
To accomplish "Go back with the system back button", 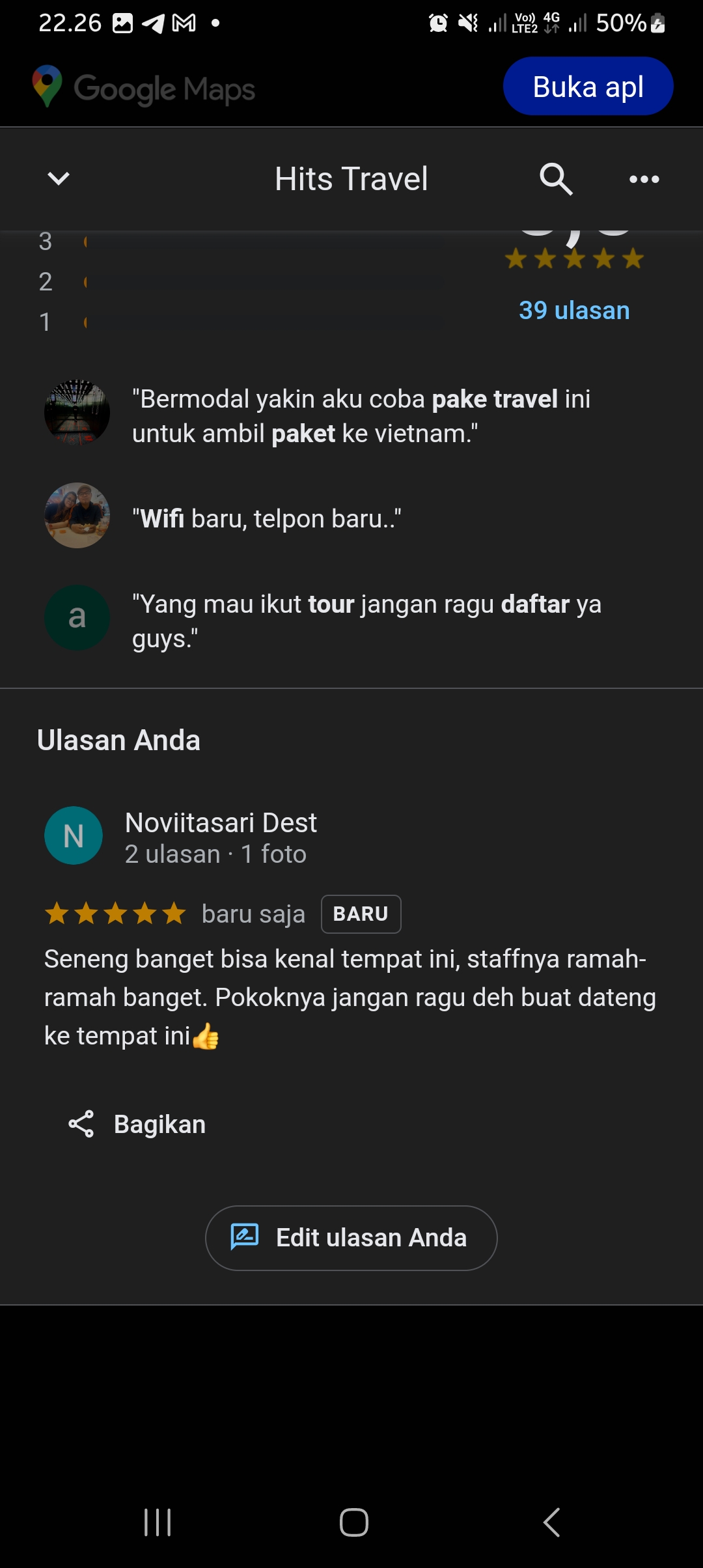I will 551,1522.
